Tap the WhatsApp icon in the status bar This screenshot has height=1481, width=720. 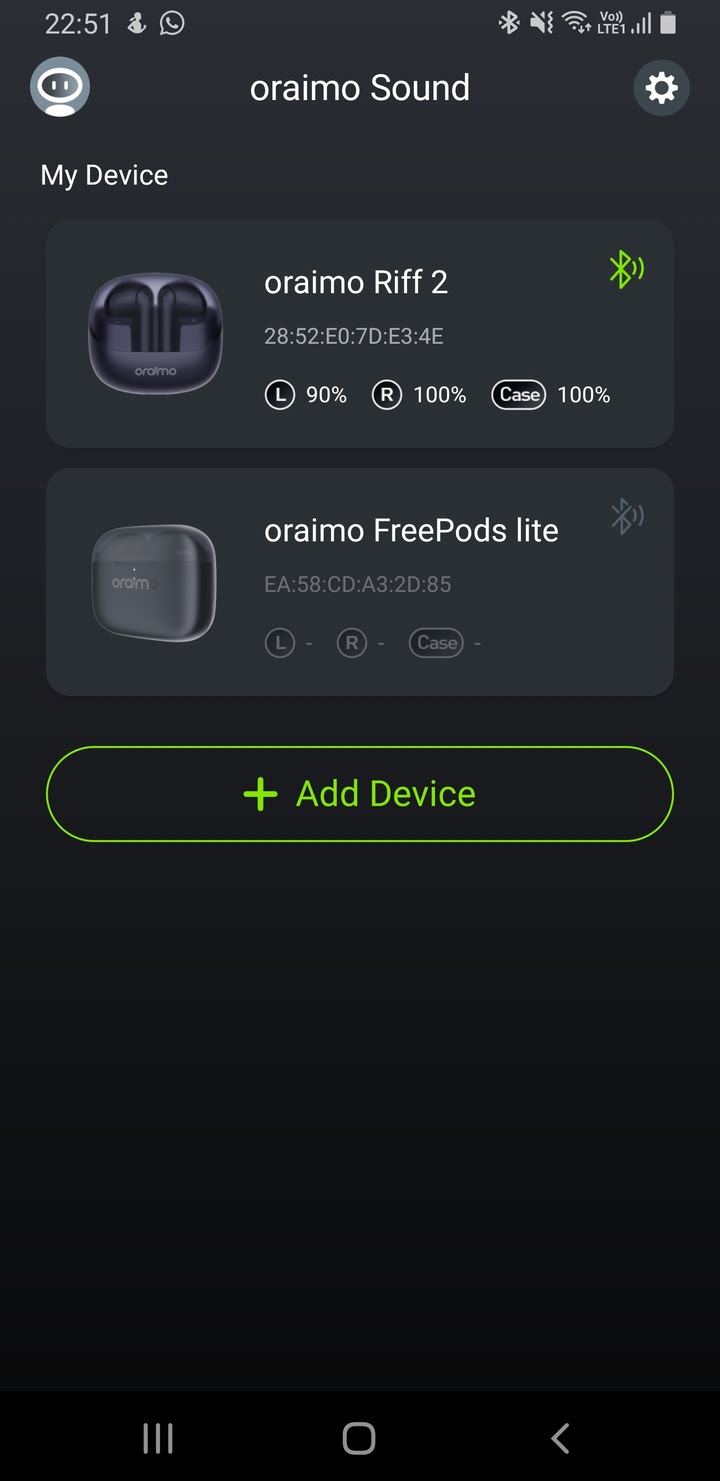pos(171,23)
